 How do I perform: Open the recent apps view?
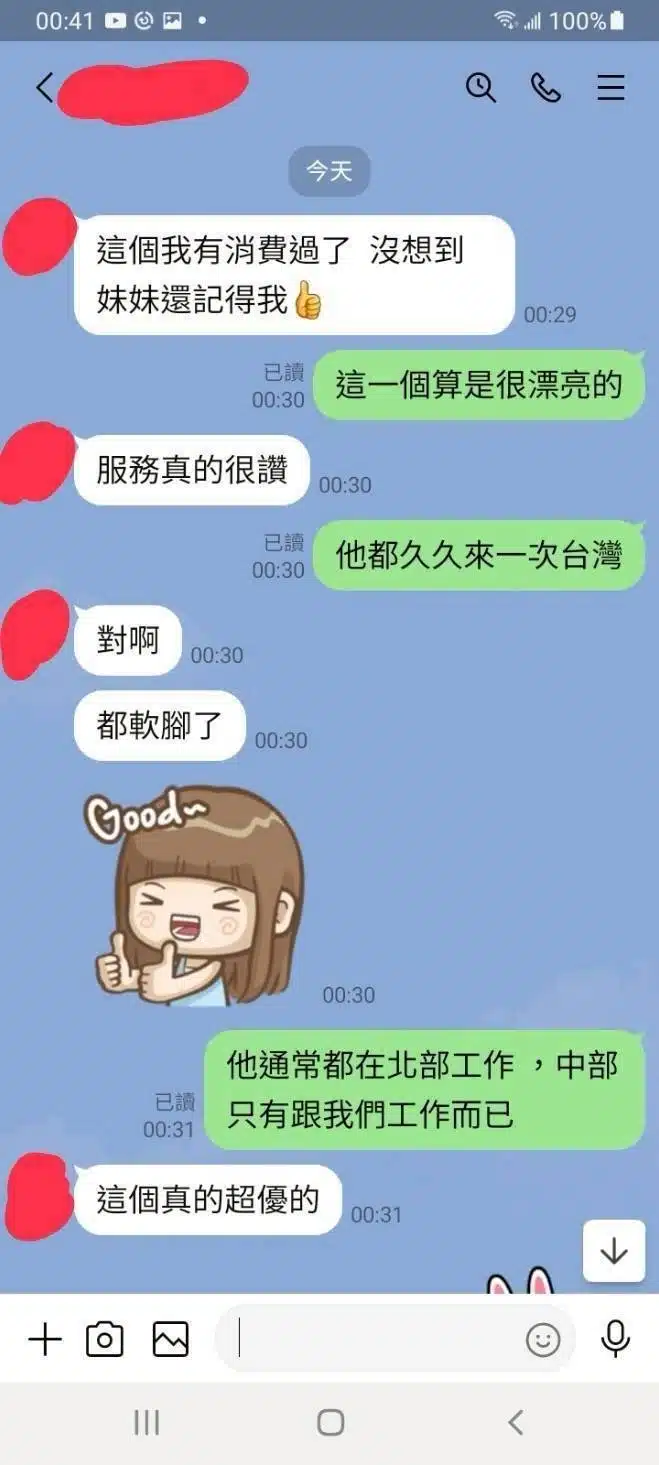click(x=147, y=1423)
